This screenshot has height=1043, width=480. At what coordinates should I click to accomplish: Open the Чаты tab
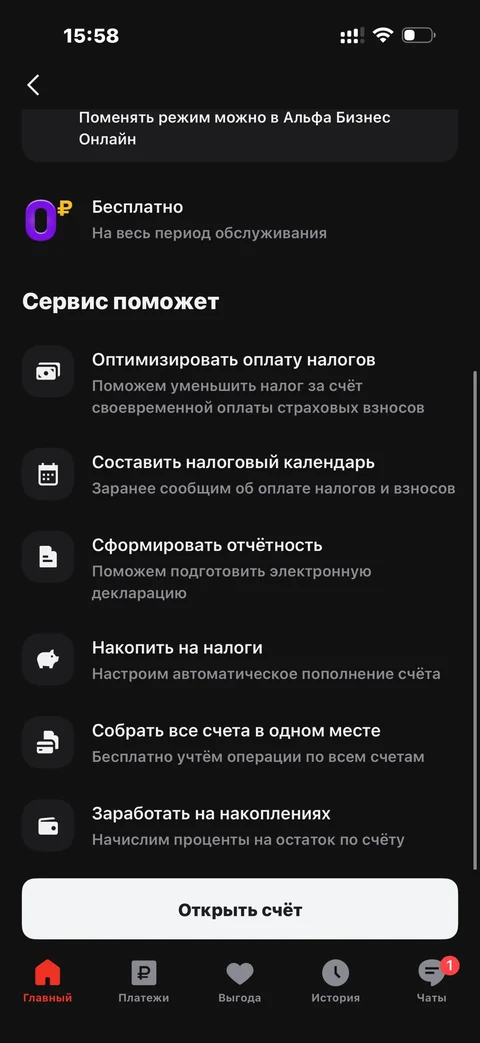click(432, 982)
